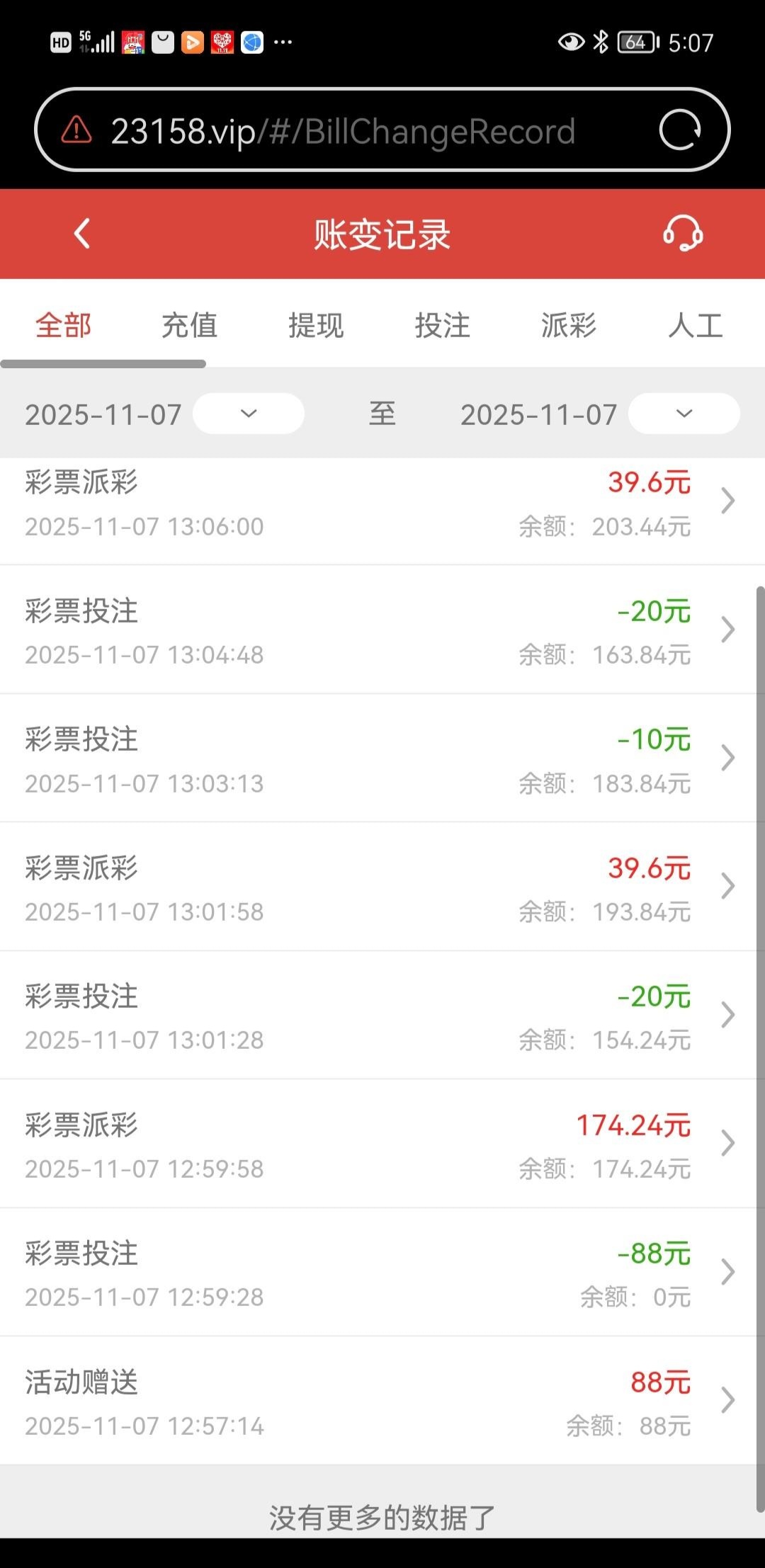The width and height of the screenshot is (765, 1568).
Task: Expand the start date dropdown
Action: pos(249,414)
